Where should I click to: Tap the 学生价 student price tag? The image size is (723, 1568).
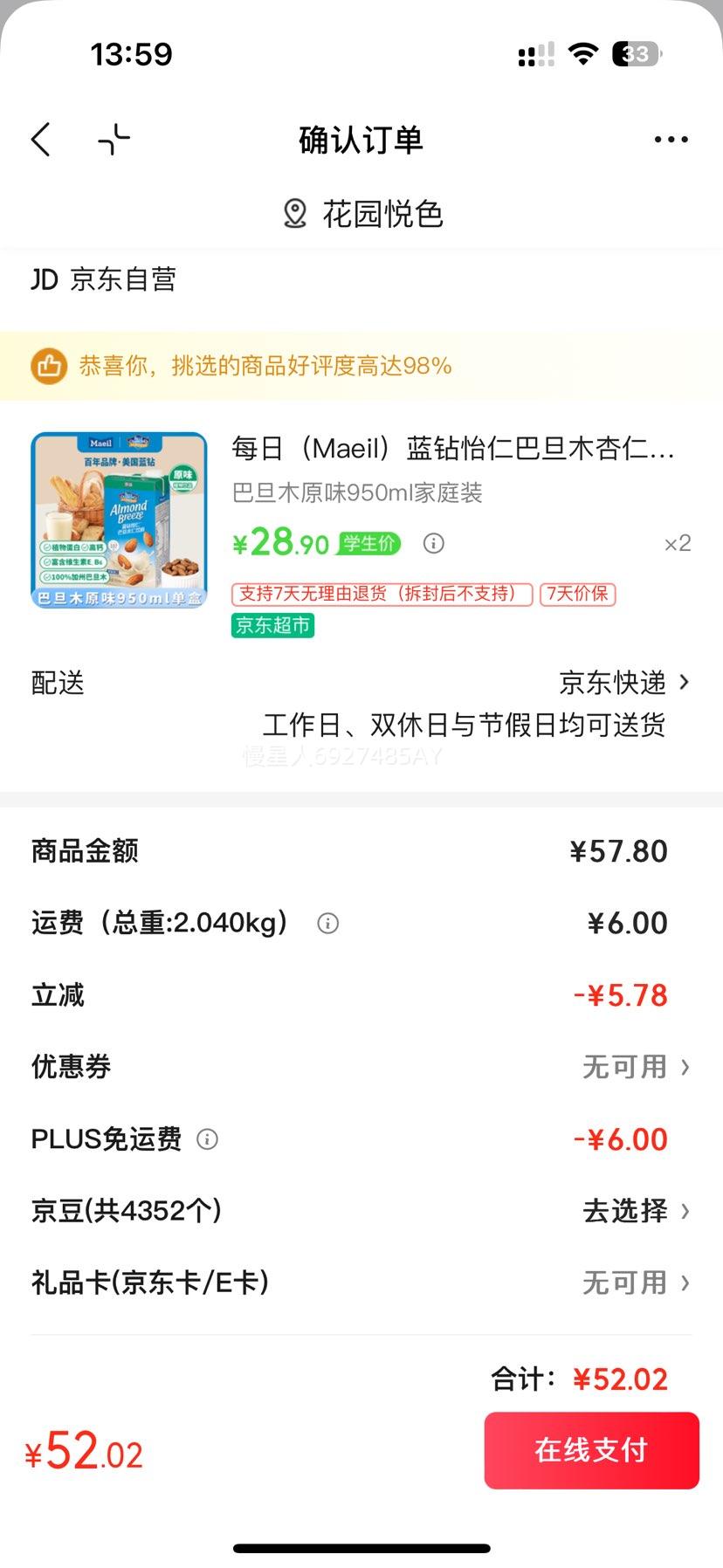point(370,543)
